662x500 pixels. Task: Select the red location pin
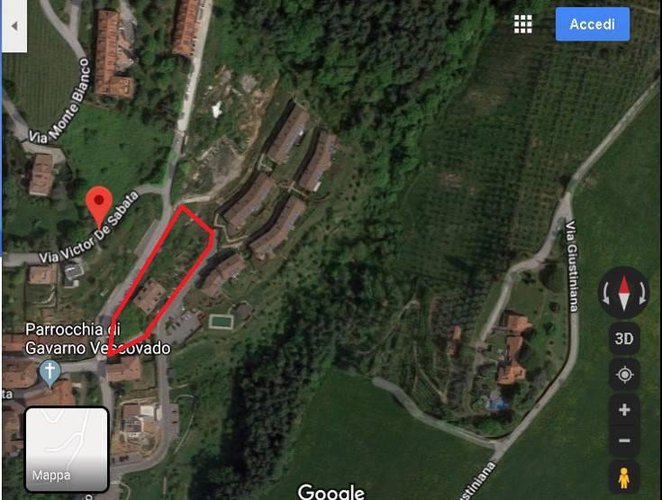pyautogui.click(x=98, y=202)
